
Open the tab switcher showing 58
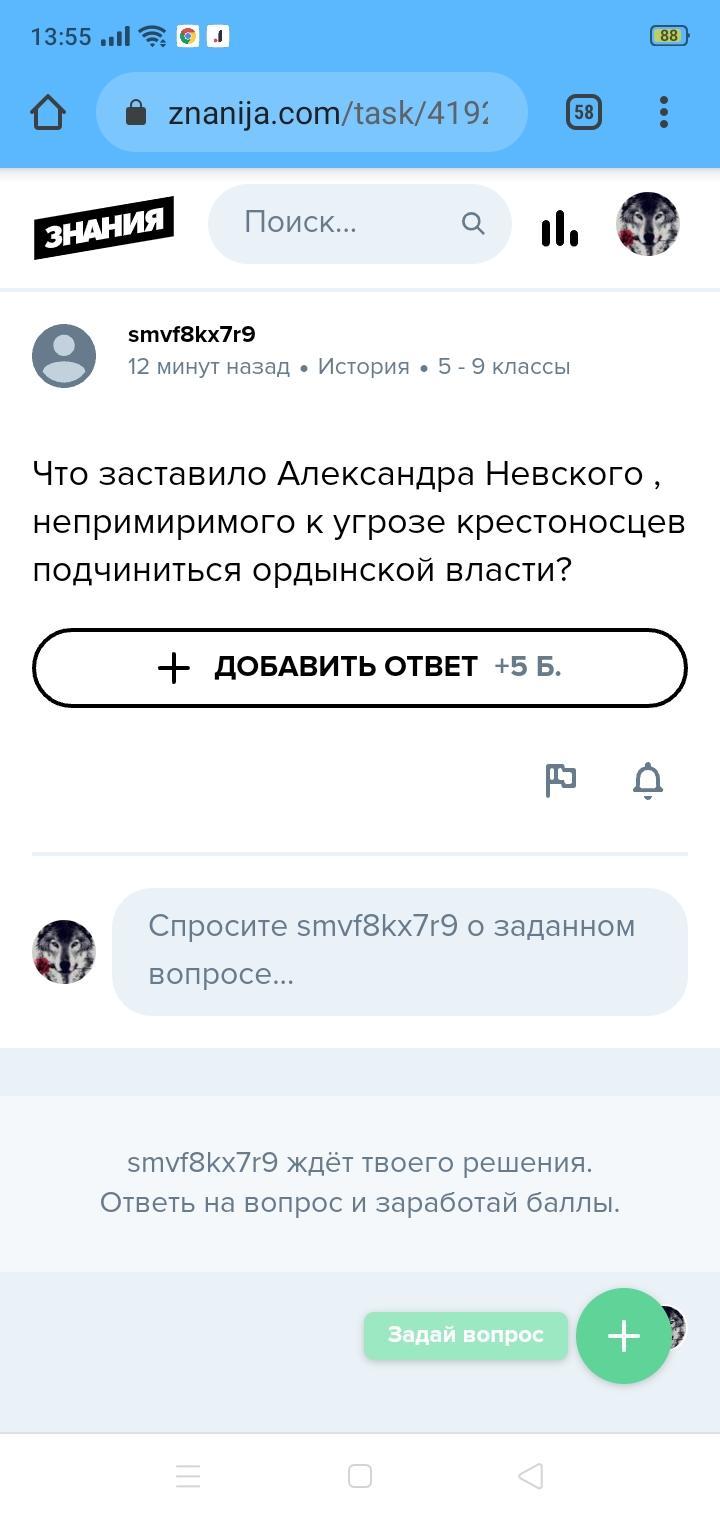pos(584,112)
